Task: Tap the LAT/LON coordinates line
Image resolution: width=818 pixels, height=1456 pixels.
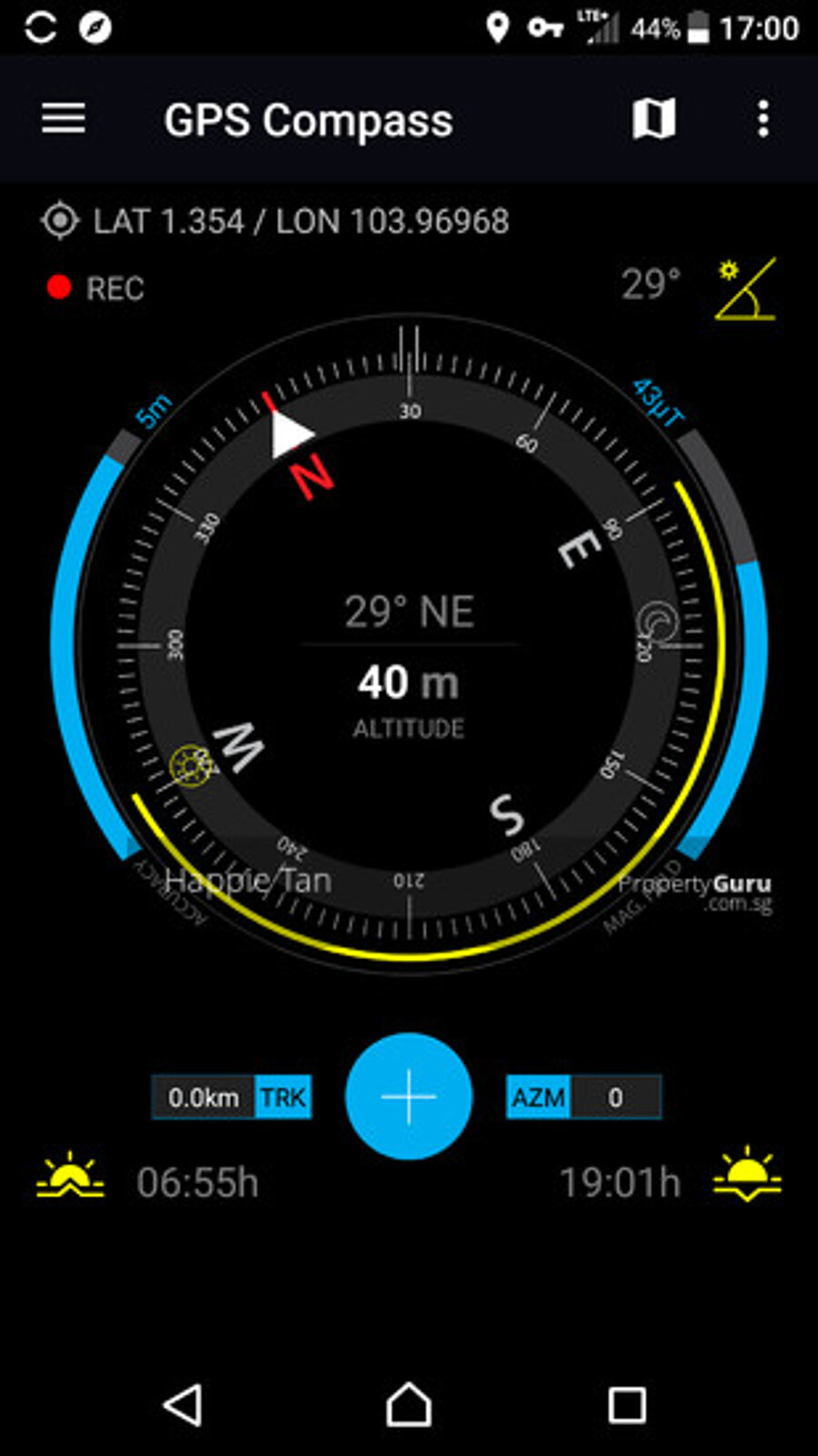Action: 276,221
